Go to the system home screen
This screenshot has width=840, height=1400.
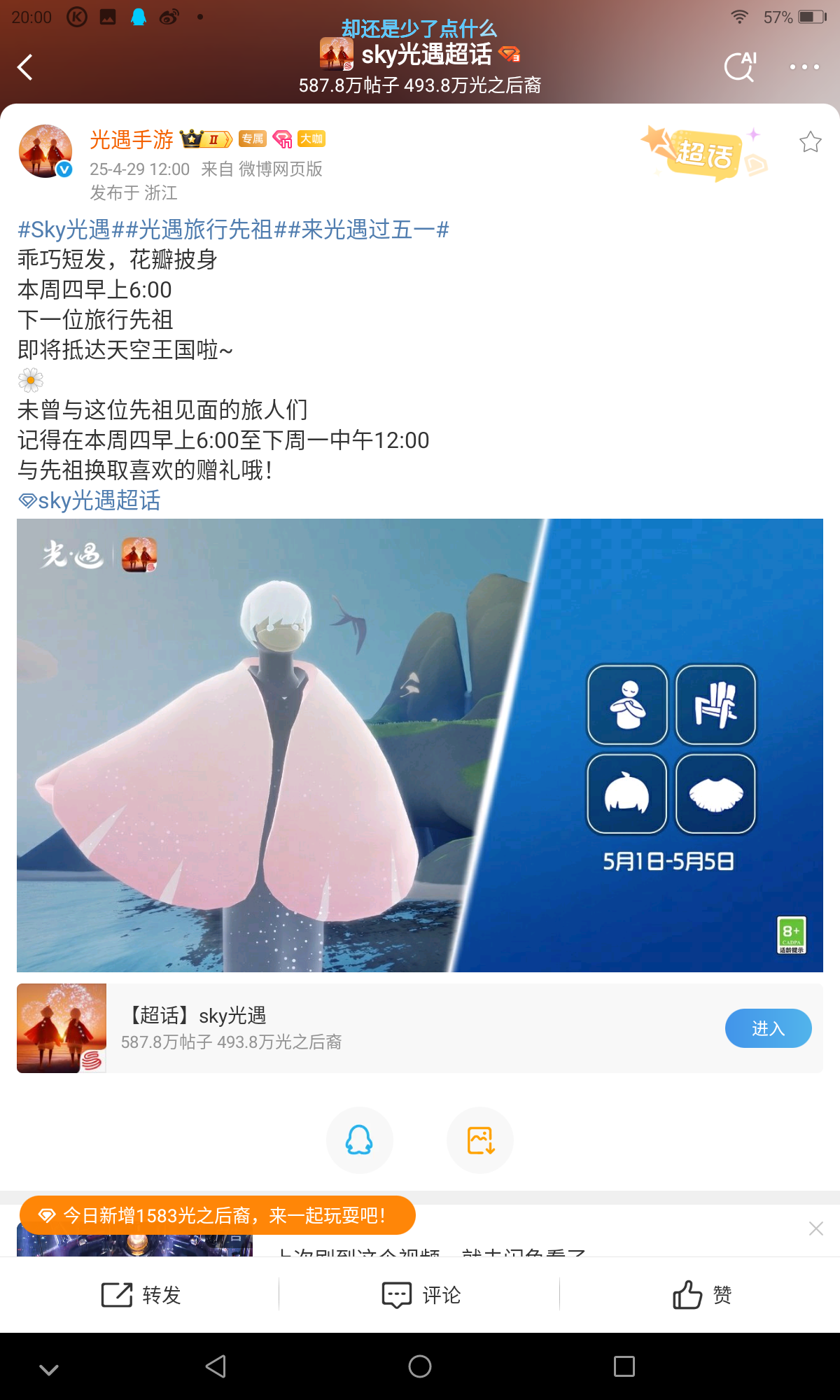(420, 1366)
